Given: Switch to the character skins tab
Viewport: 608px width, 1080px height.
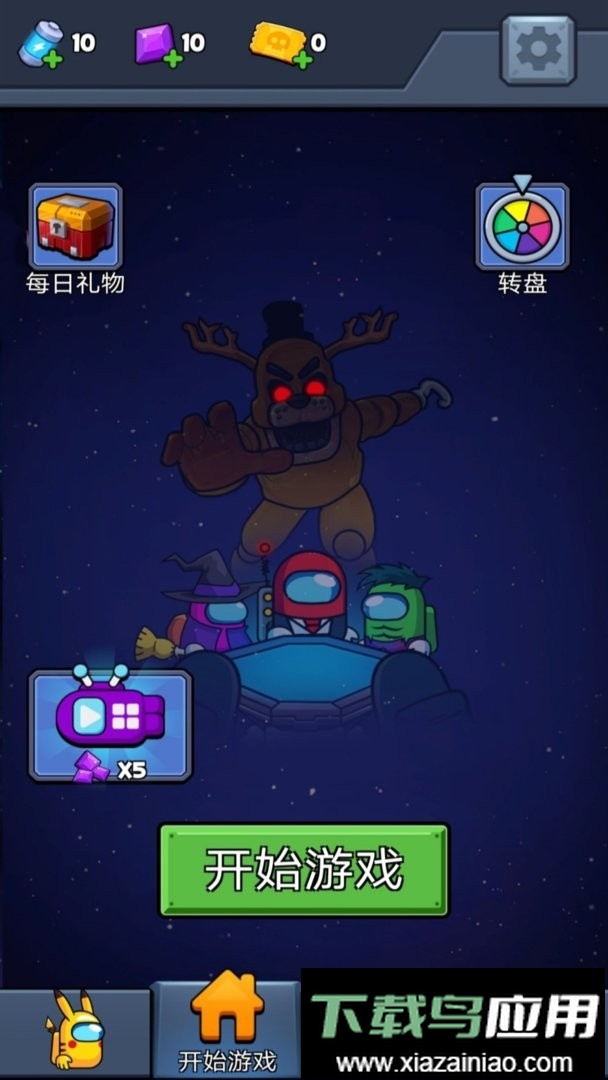Looking at the screenshot, I should (74, 1030).
